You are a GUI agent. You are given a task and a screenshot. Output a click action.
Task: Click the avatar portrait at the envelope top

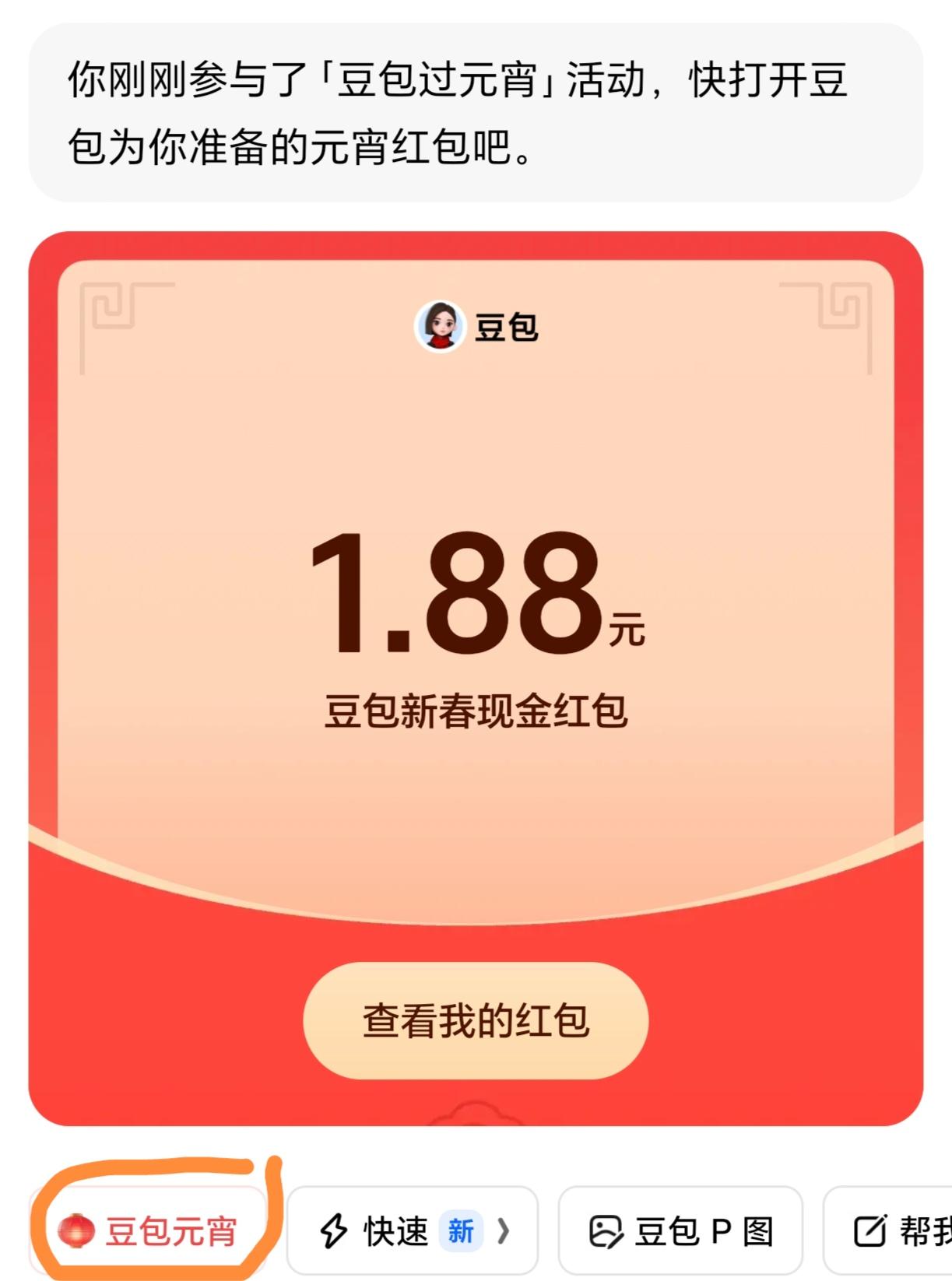437,328
